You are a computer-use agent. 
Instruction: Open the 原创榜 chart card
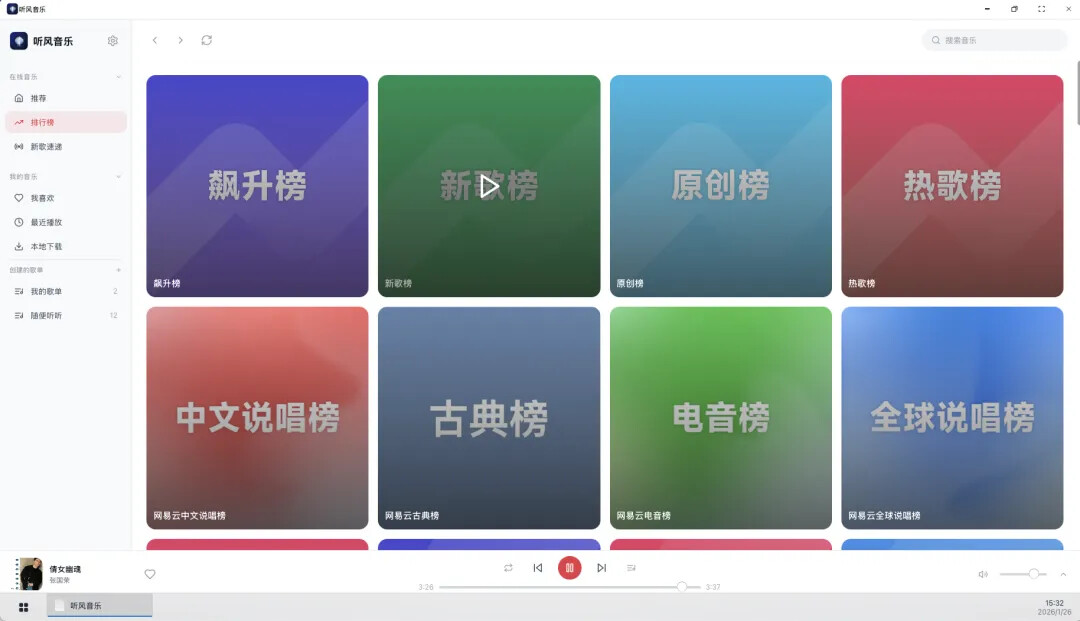coord(720,186)
